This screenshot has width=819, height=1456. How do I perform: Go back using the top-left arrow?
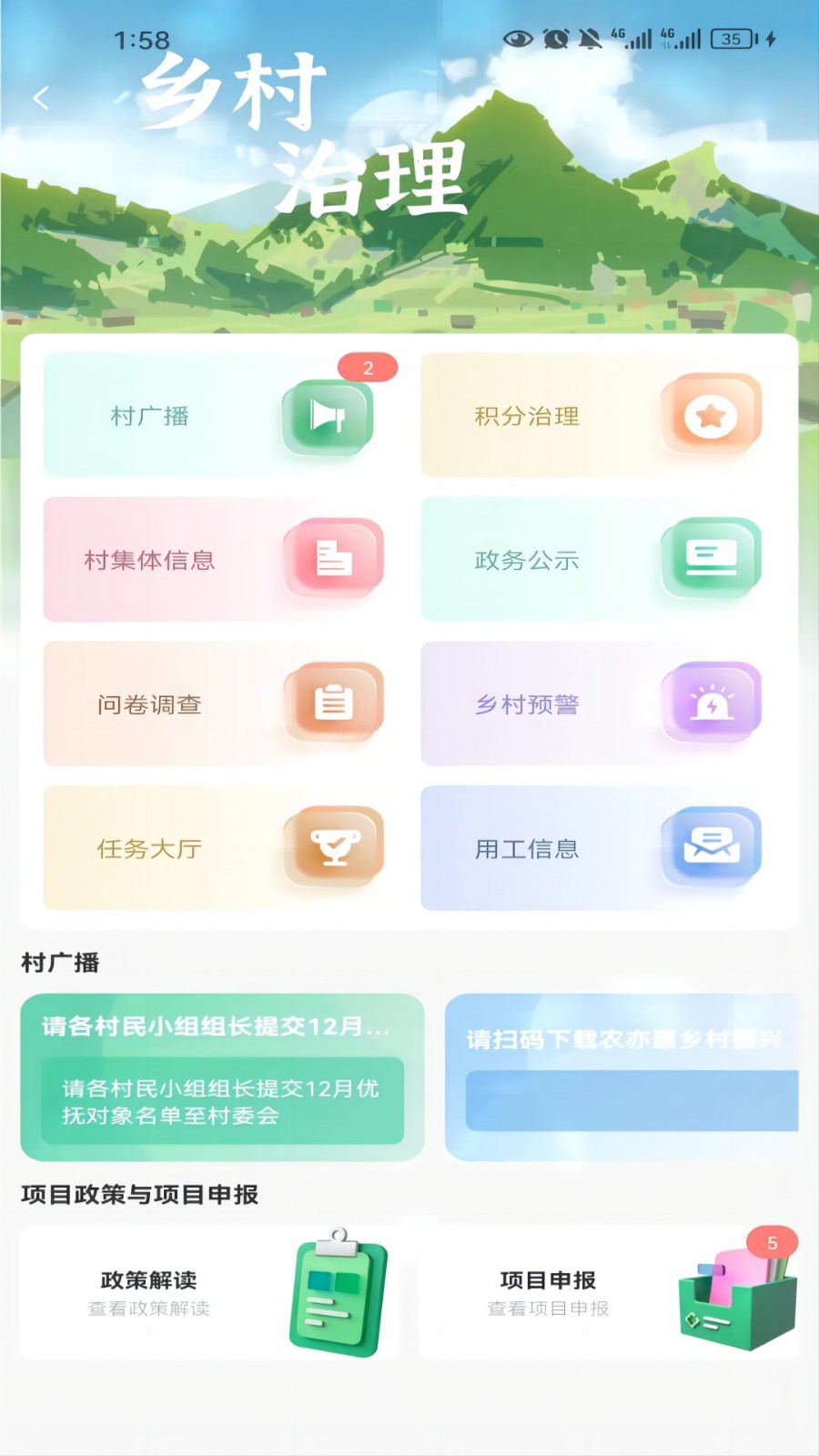(41, 98)
